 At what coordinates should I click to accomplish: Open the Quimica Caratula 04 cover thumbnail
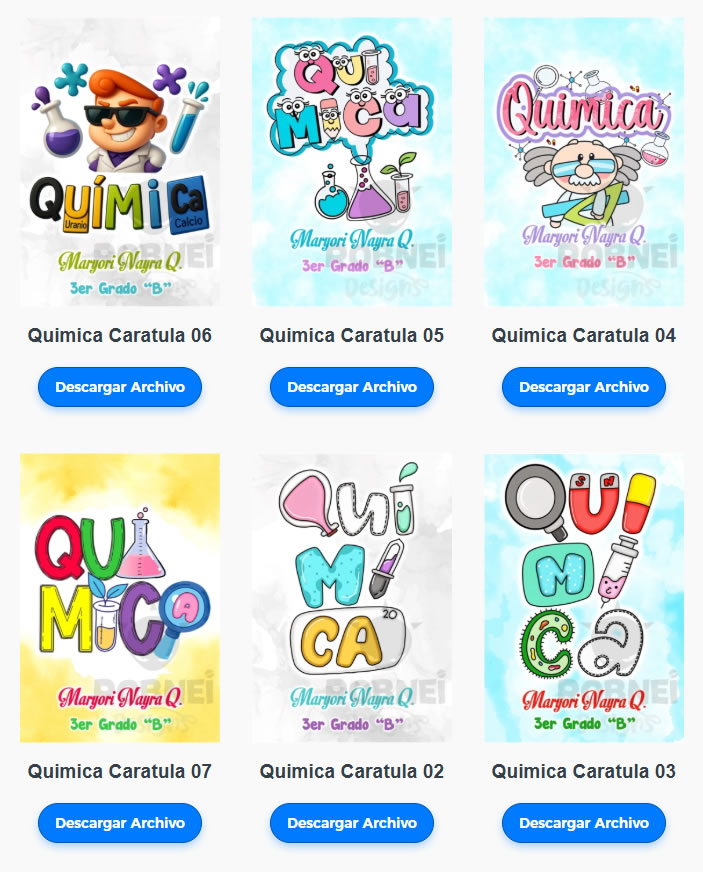point(584,162)
